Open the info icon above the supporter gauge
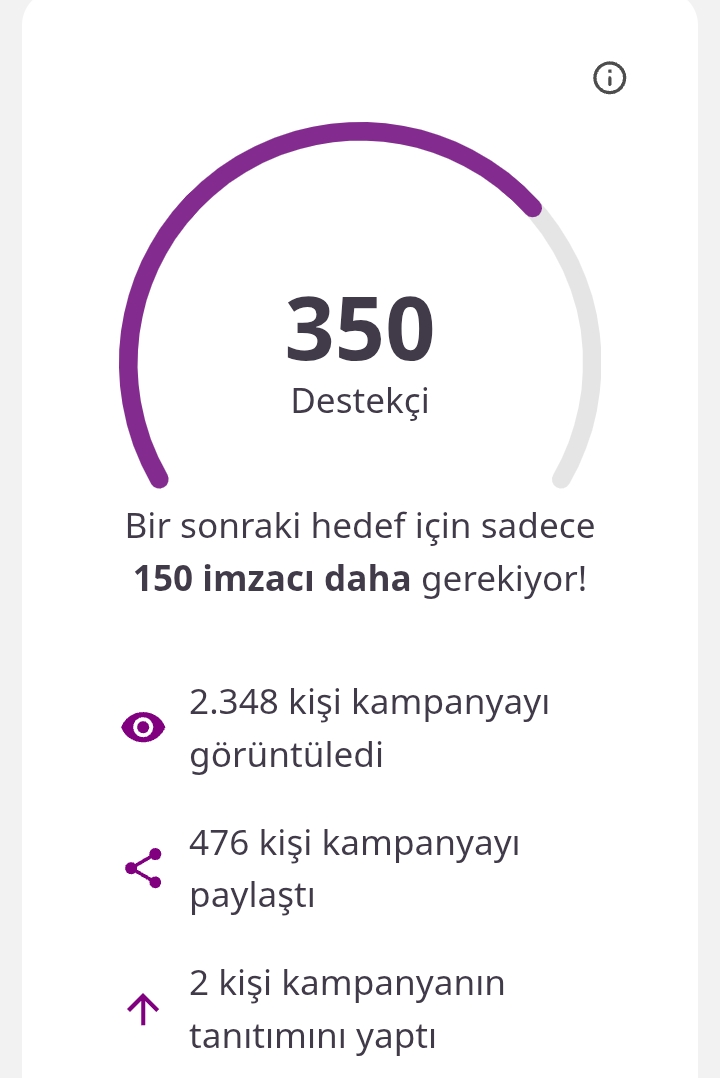 click(x=609, y=77)
